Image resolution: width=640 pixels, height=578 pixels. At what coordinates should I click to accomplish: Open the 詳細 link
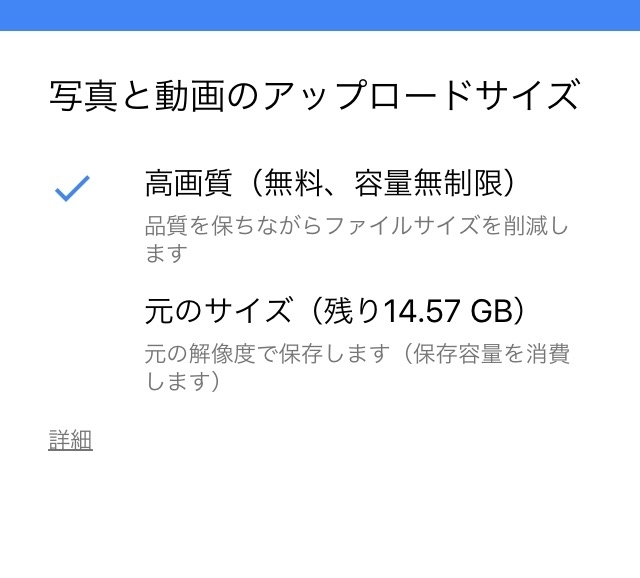71,441
